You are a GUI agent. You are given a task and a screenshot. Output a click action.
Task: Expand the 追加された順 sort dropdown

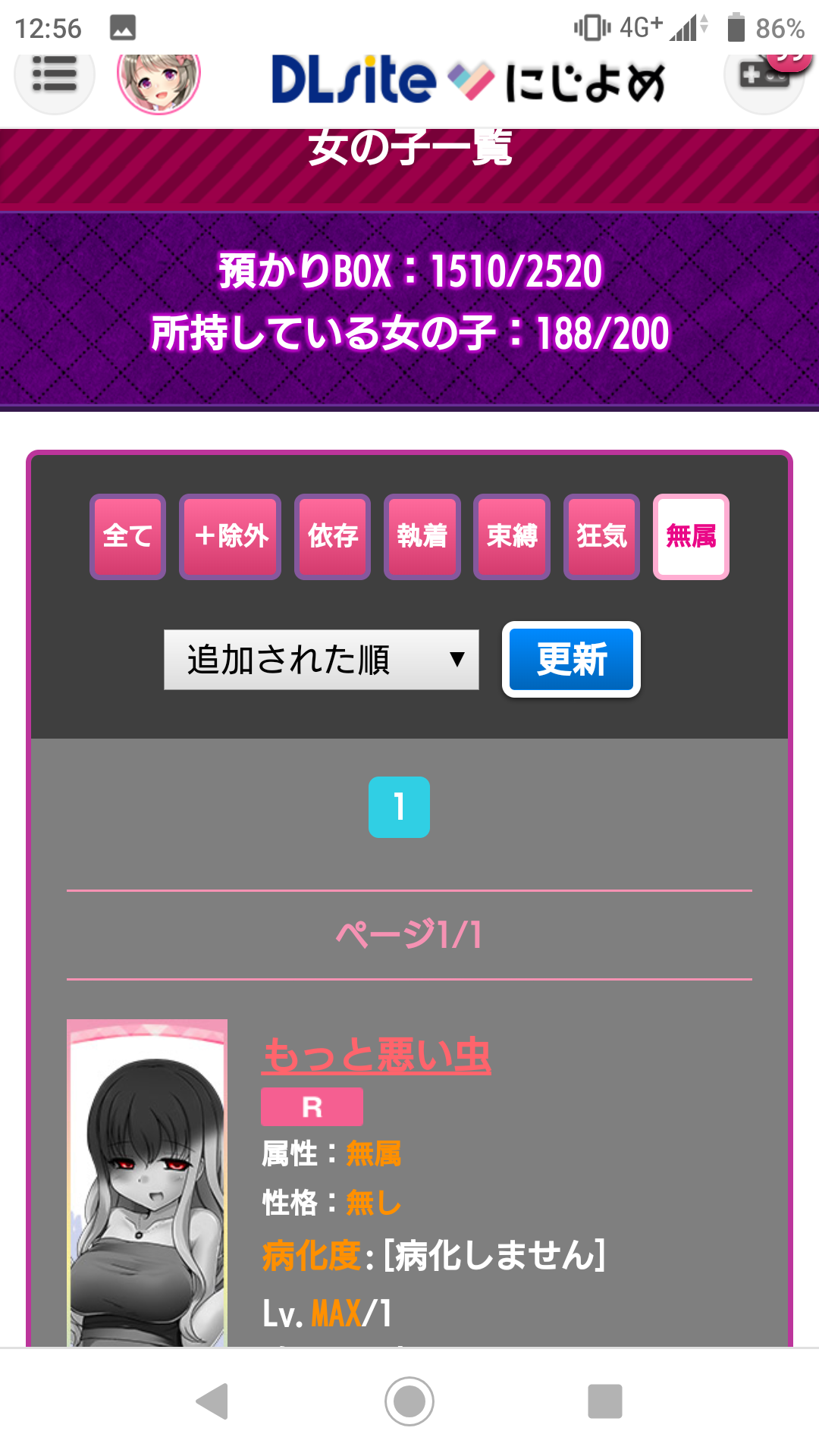click(321, 660)
